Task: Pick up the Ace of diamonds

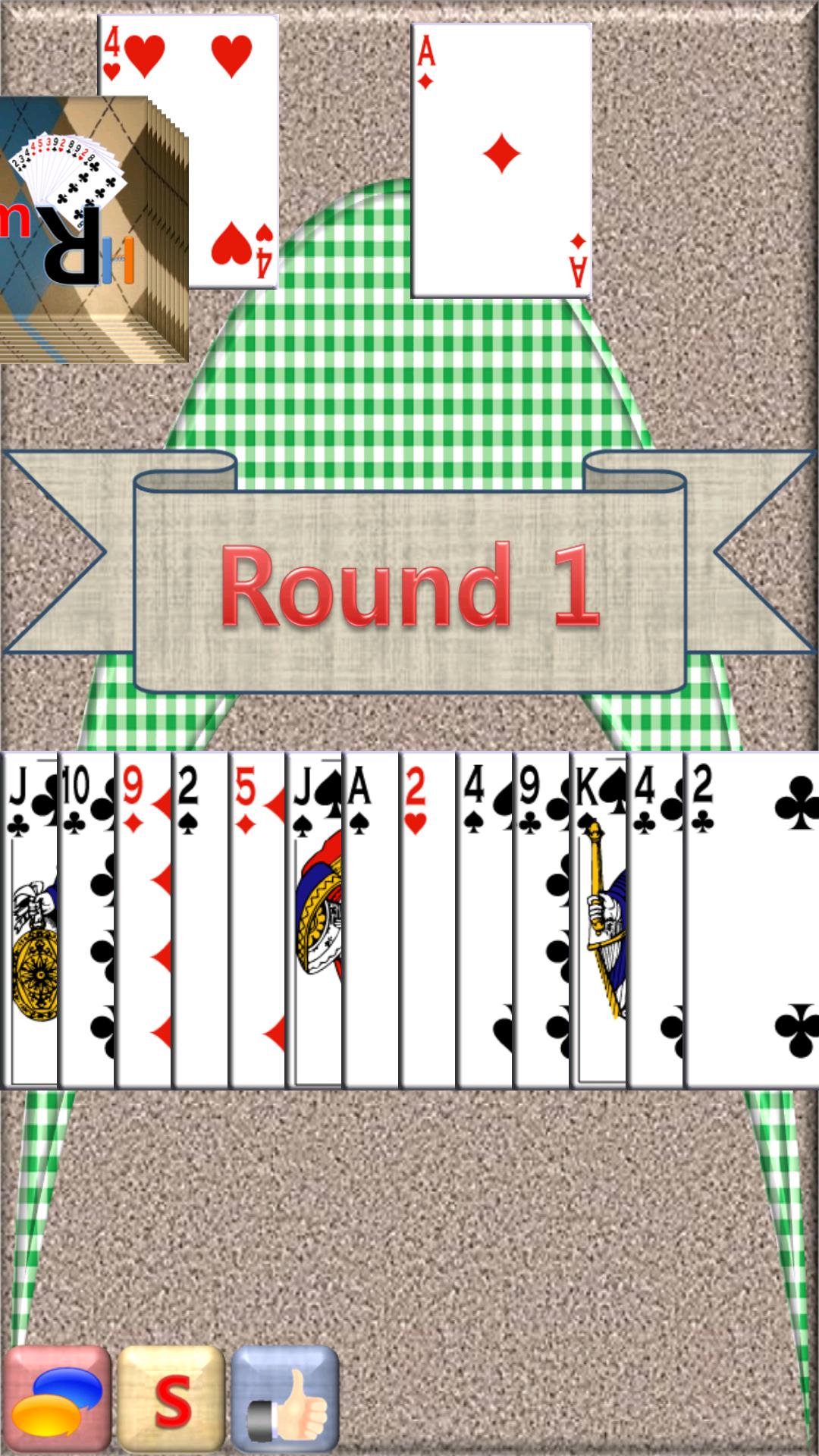Action: coord(501,161)
